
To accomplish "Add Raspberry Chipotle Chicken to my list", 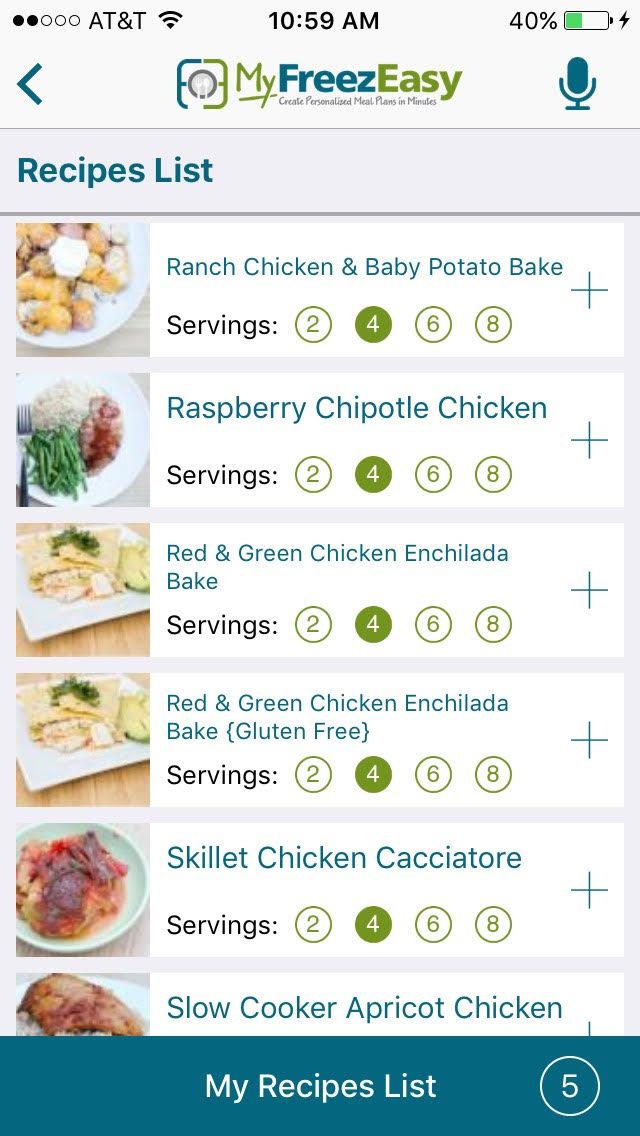I will [589, 440].
